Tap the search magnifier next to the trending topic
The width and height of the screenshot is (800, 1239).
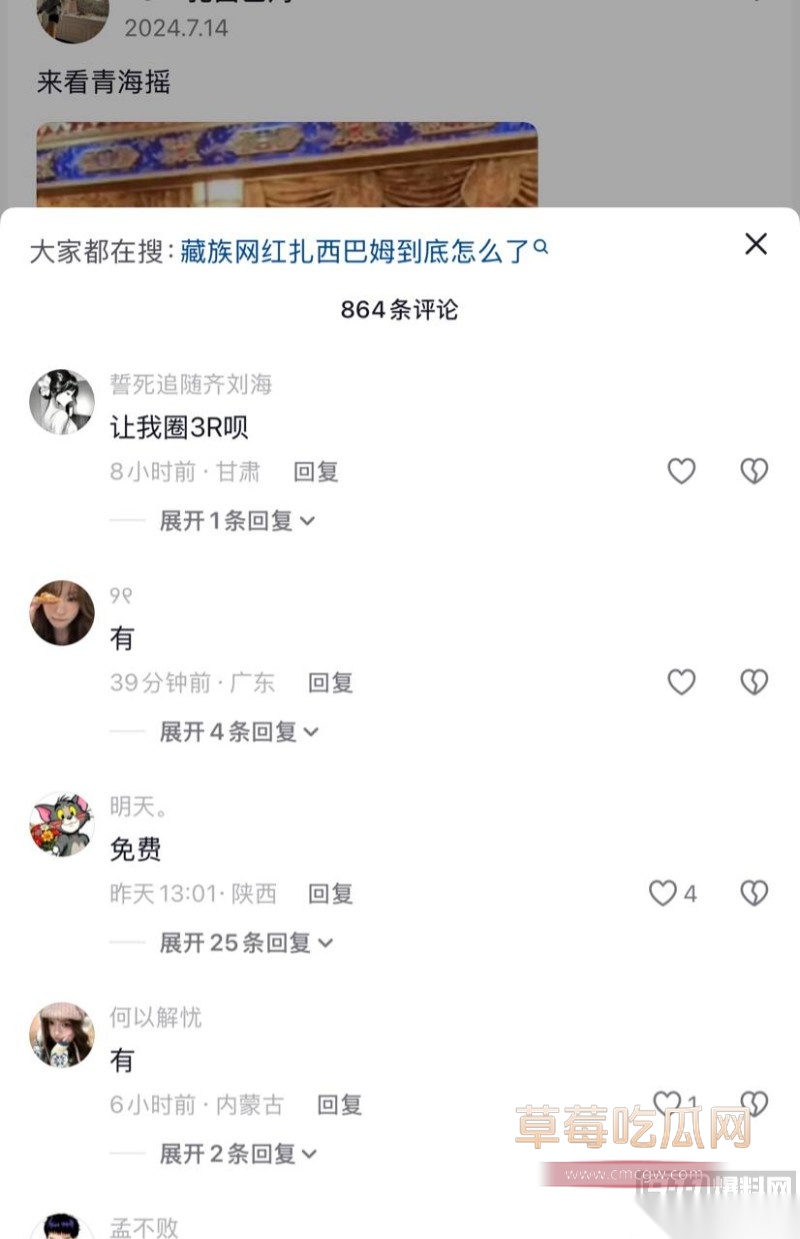coord(541,248)
